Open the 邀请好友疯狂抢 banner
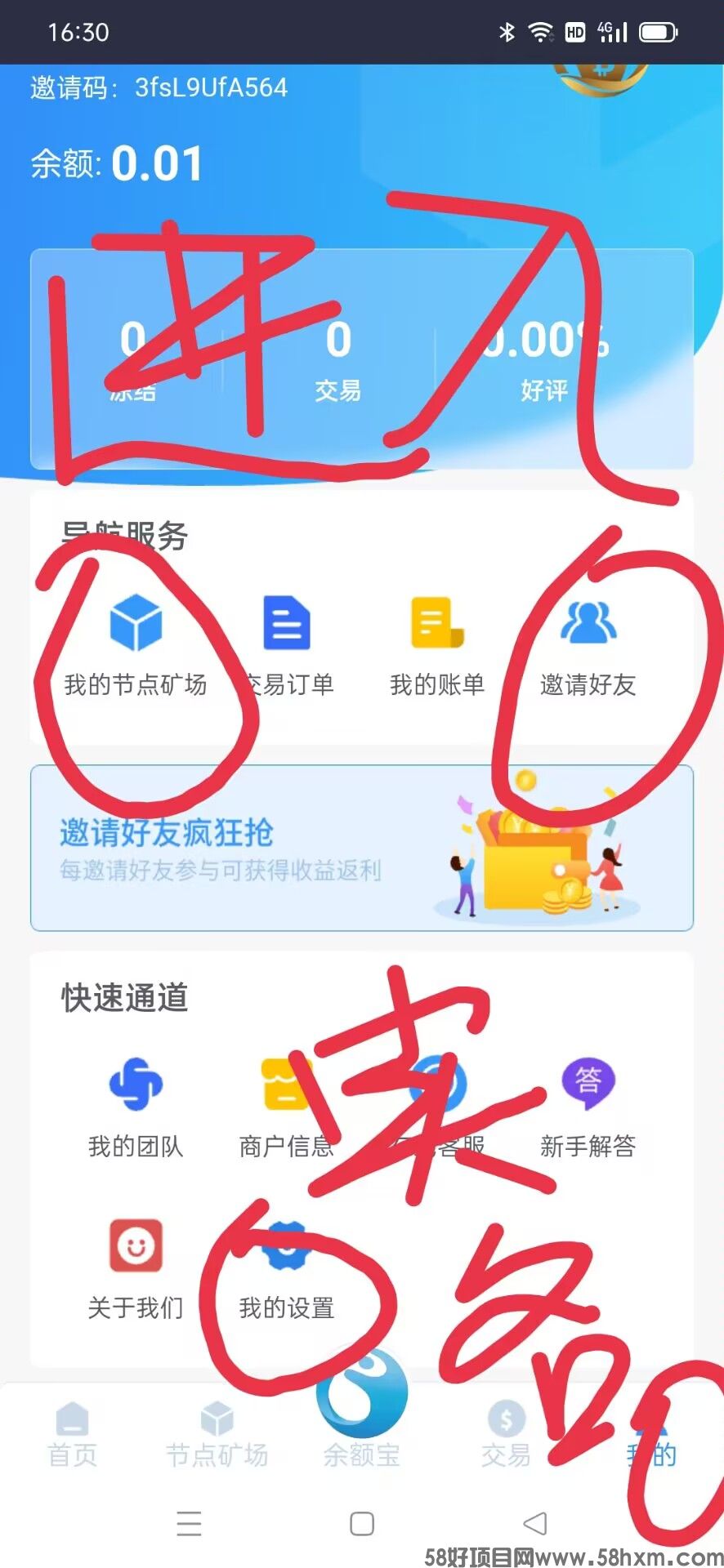The width and height of the screenshot is (724, 1568). (x=361, y=848)
